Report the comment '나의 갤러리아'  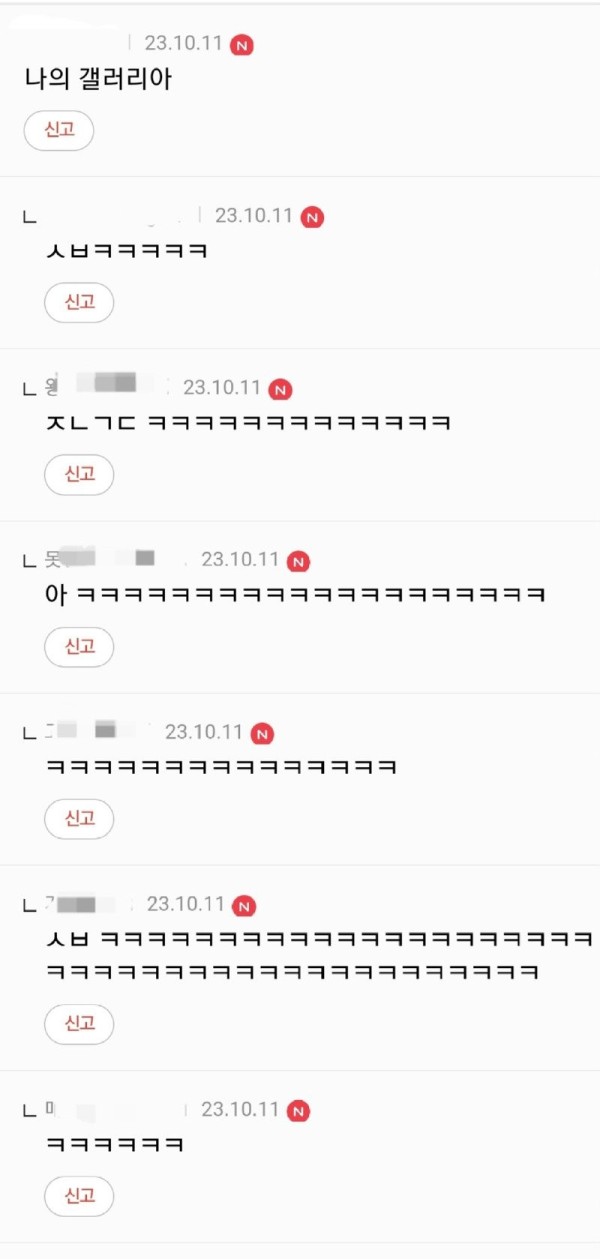tap(58, 131)
